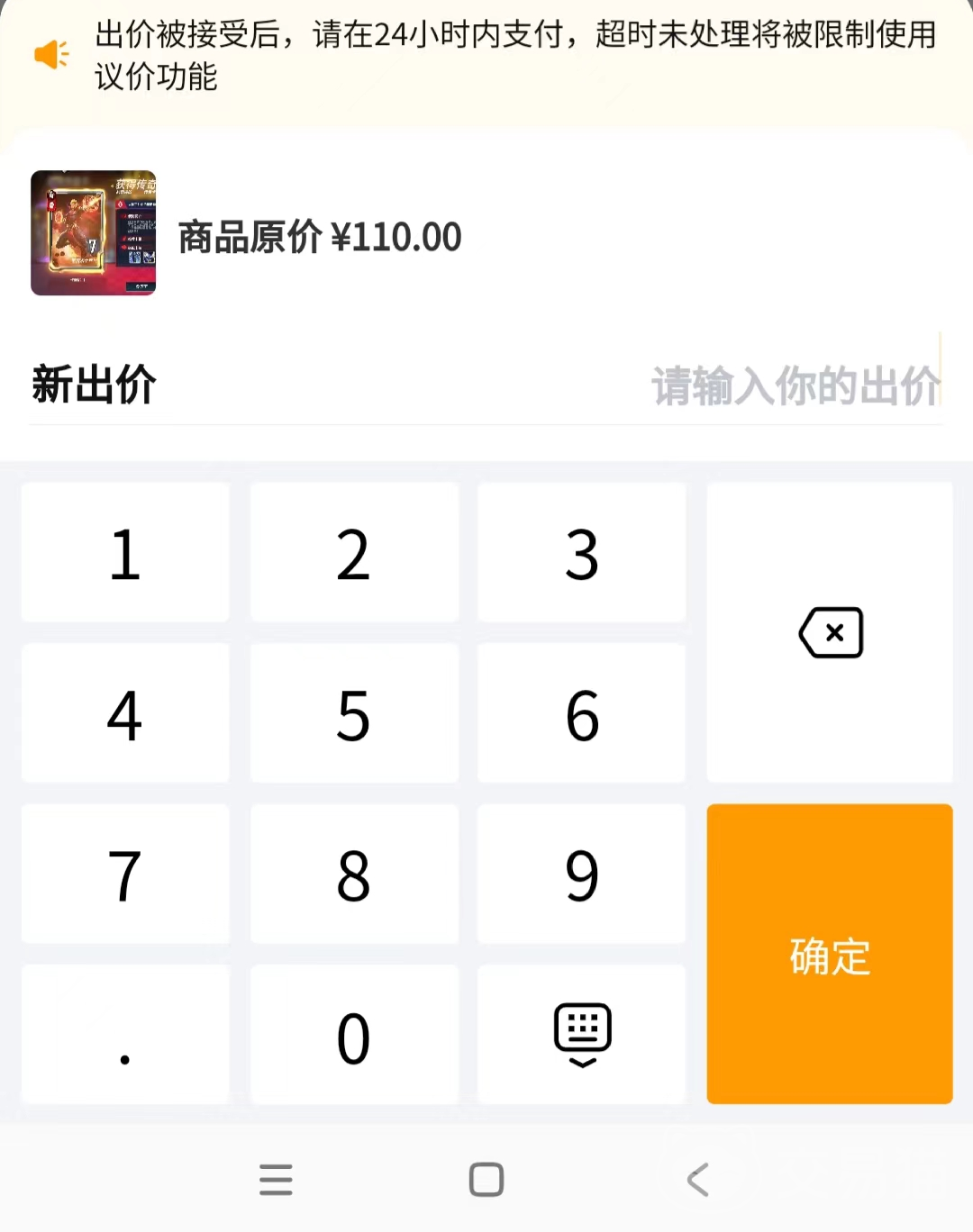Tap the number 7 key
The image size is (973, 1232).
click(125, 874)
